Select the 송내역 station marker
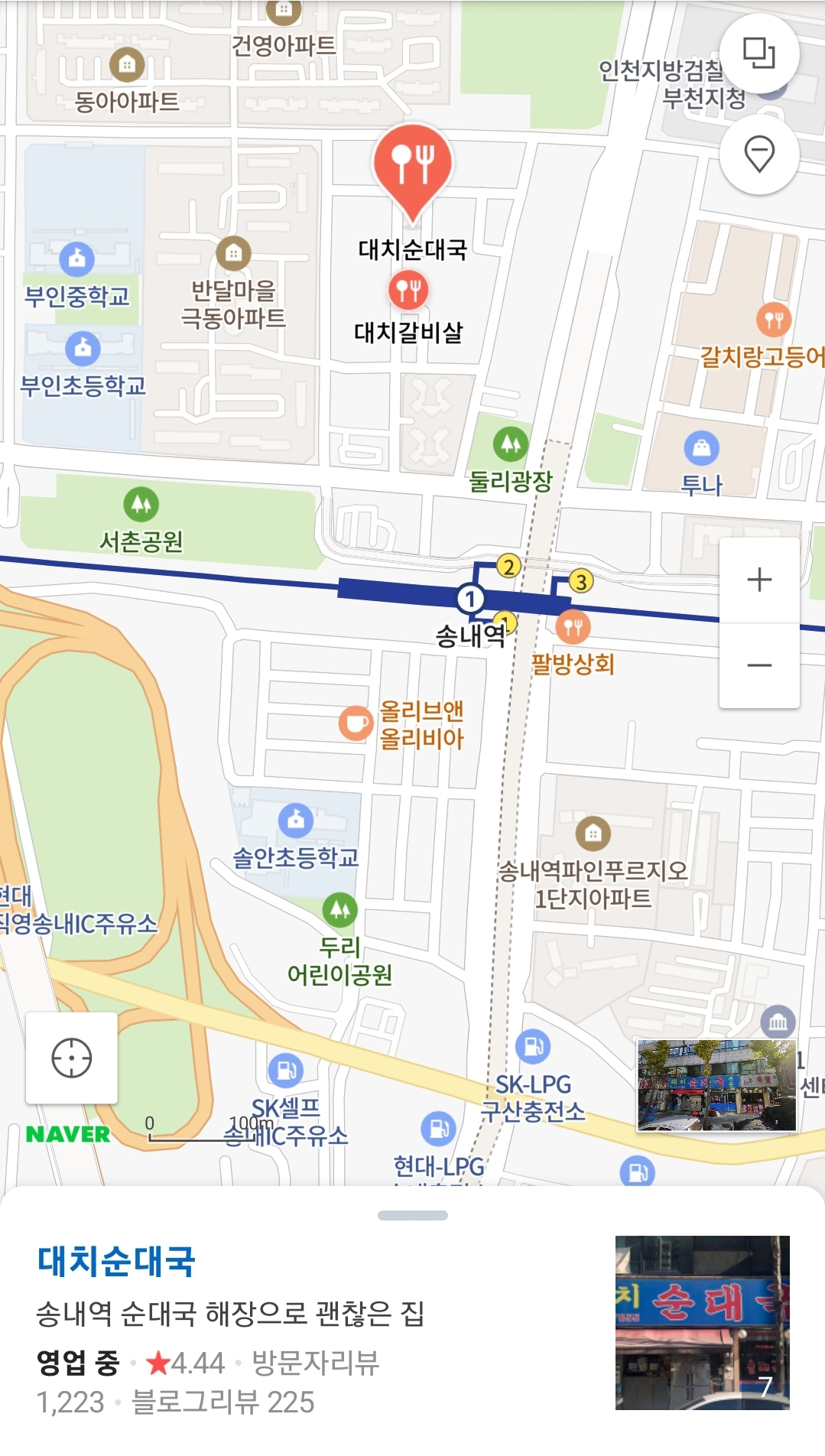The height and width of the screenshot is (1456, 825). click(469, 600)
